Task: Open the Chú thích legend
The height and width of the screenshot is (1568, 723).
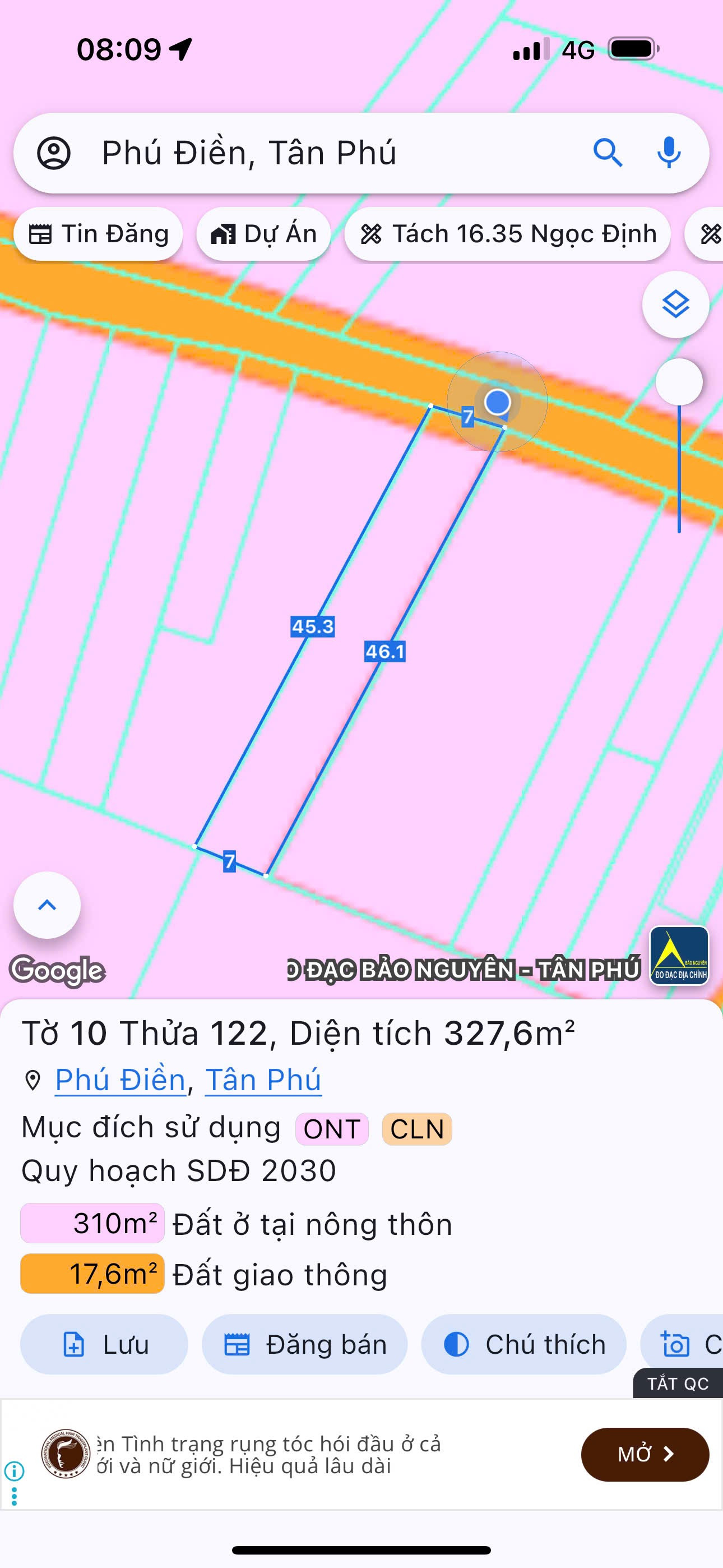Action: (x=523, y=1345)
